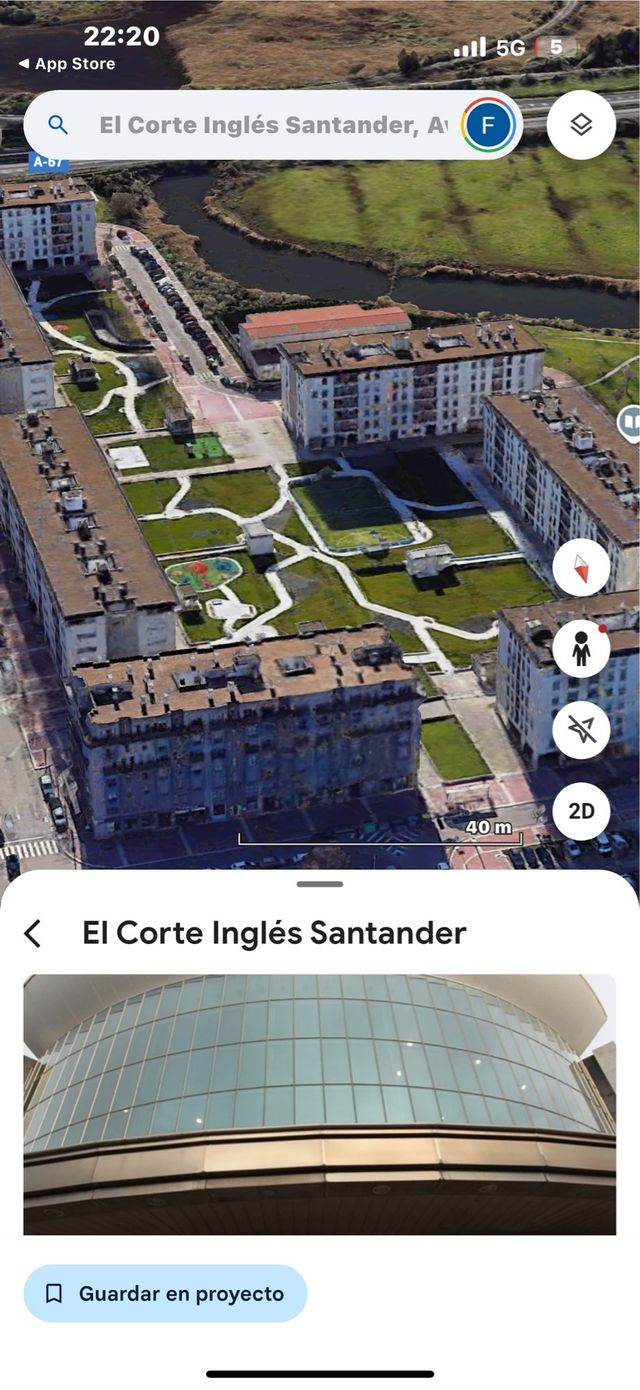Tap the my location arrow button
Screen dimensions: 640x1390
581,730
